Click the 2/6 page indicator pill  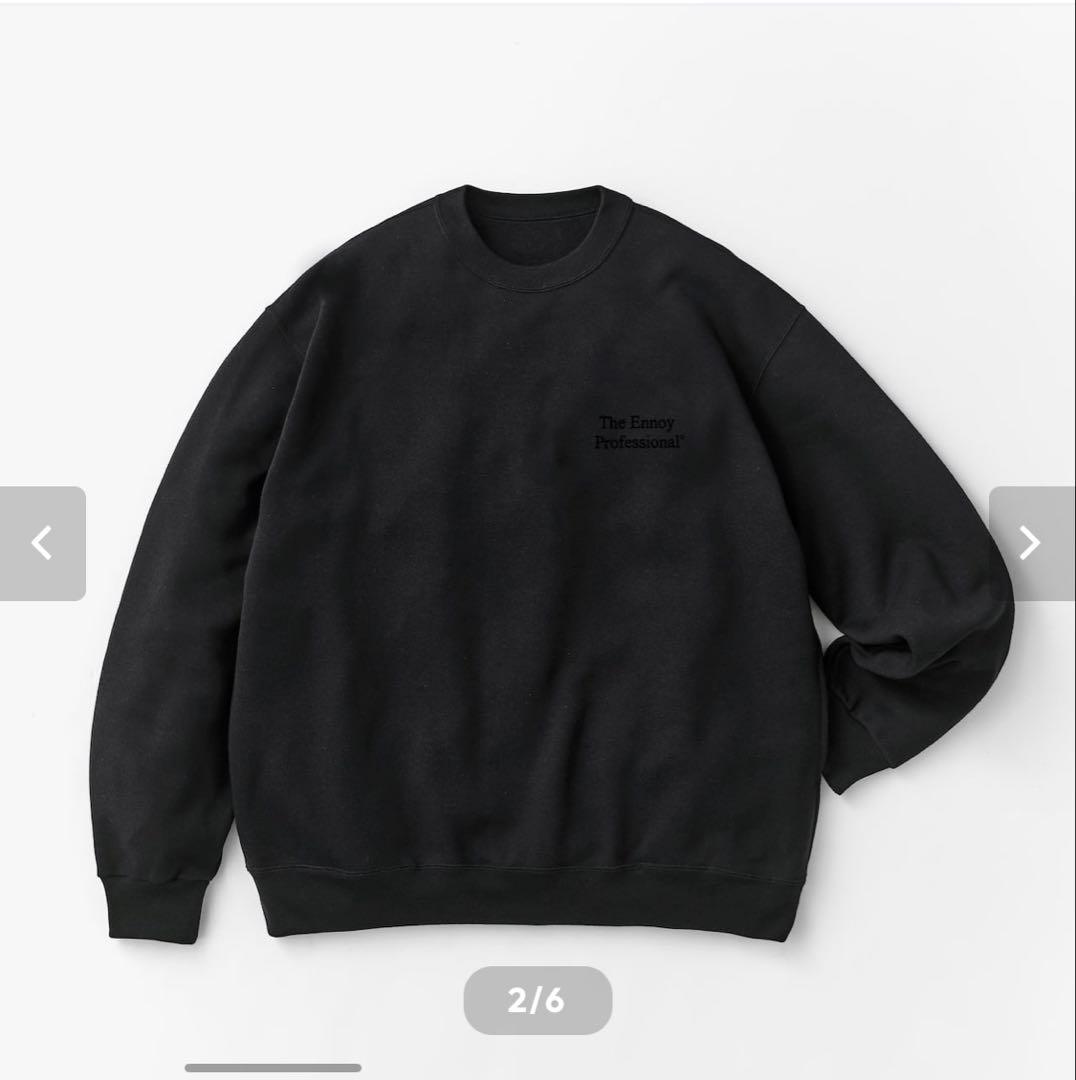pos(538,1000)
